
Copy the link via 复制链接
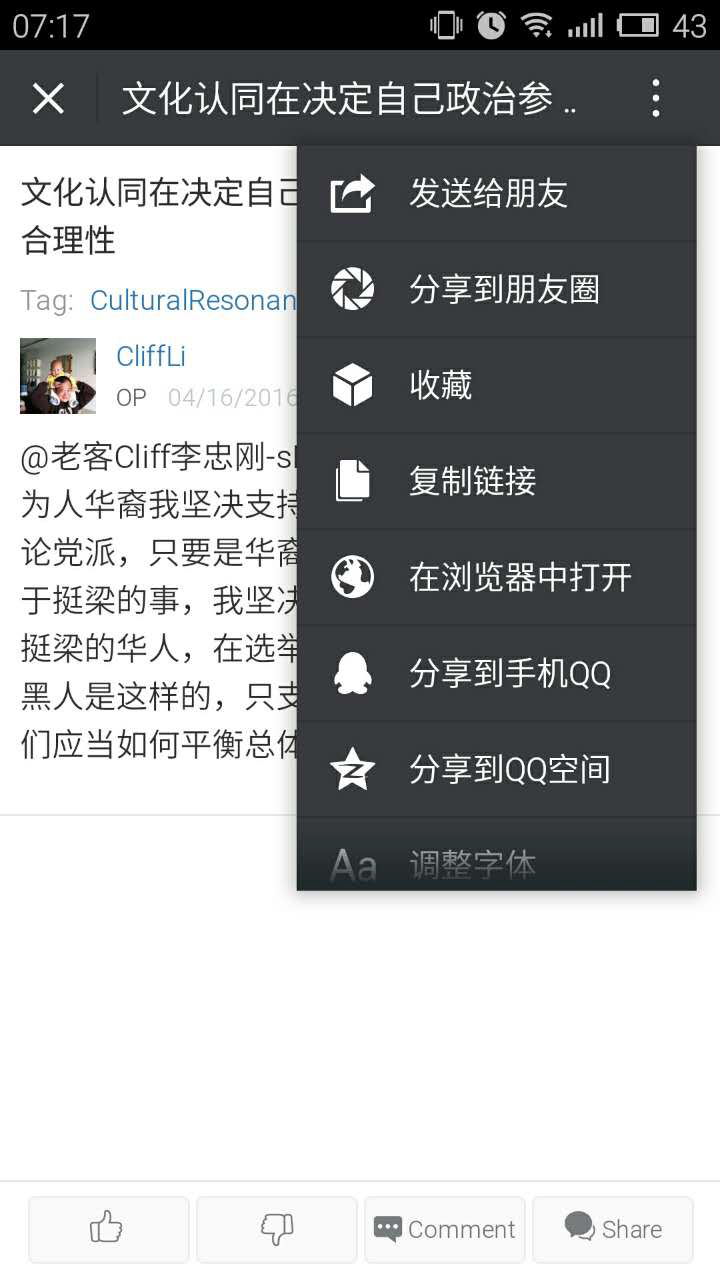(496, 482)
